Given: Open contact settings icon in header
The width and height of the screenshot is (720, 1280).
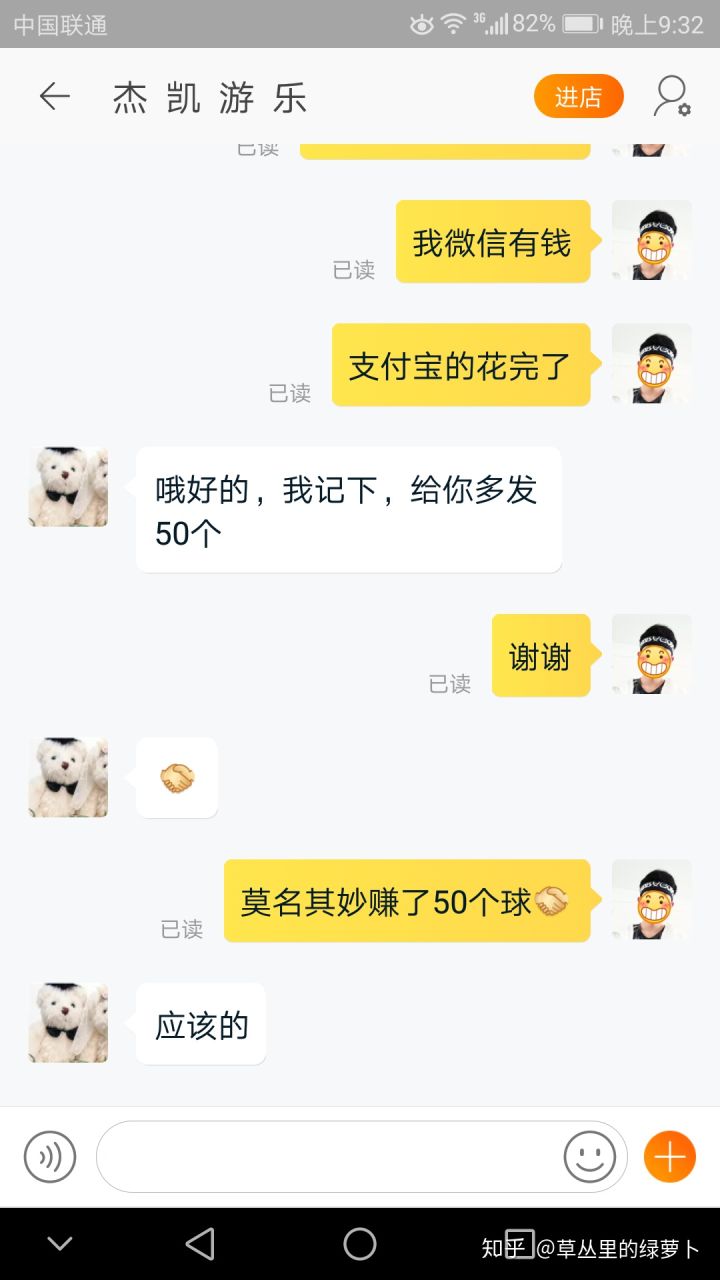Looking at the screenshot, I should (x=672, y=97).
